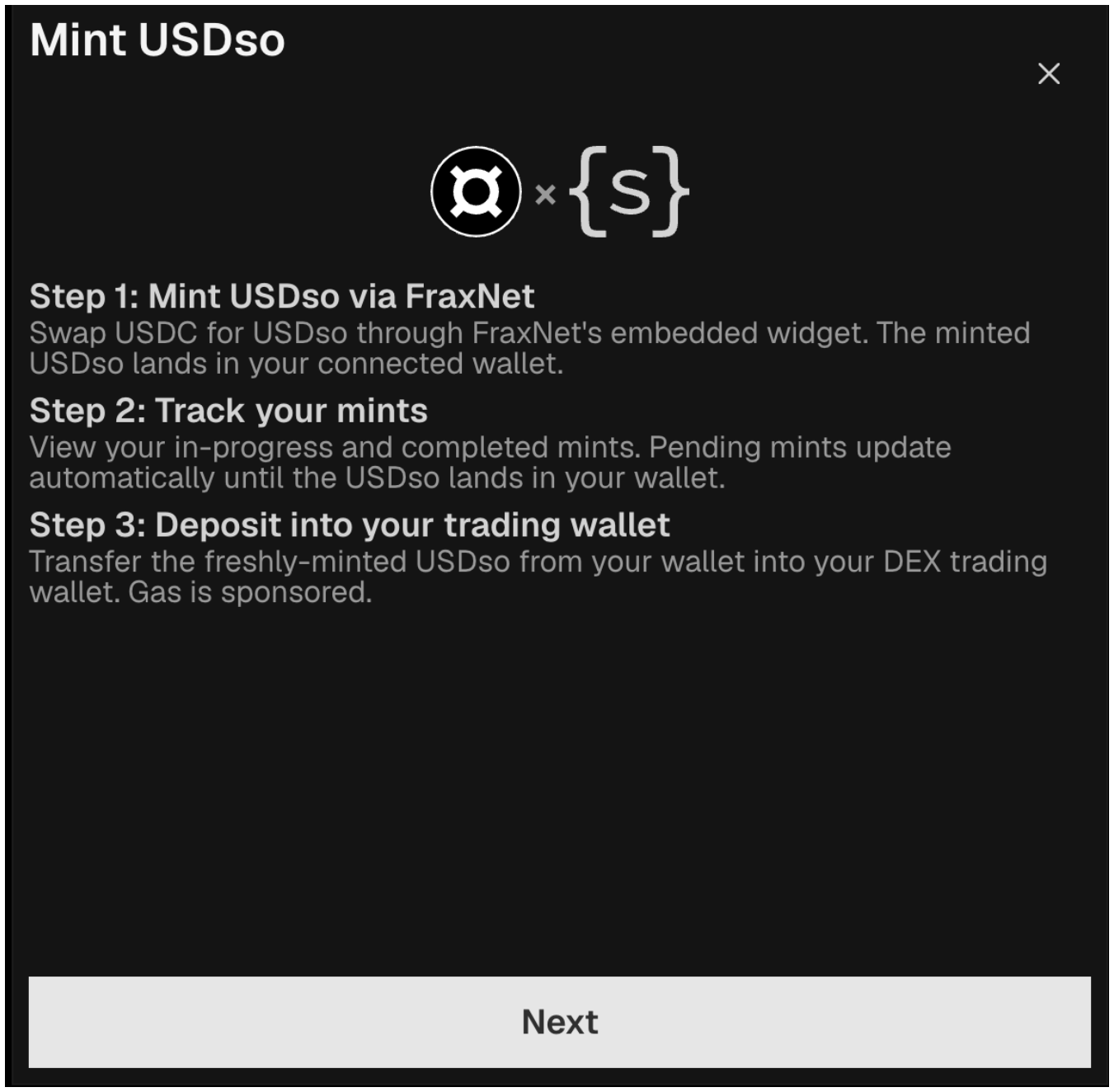
Task: Continue with the Next button
Action: (x=559, y=1022)
